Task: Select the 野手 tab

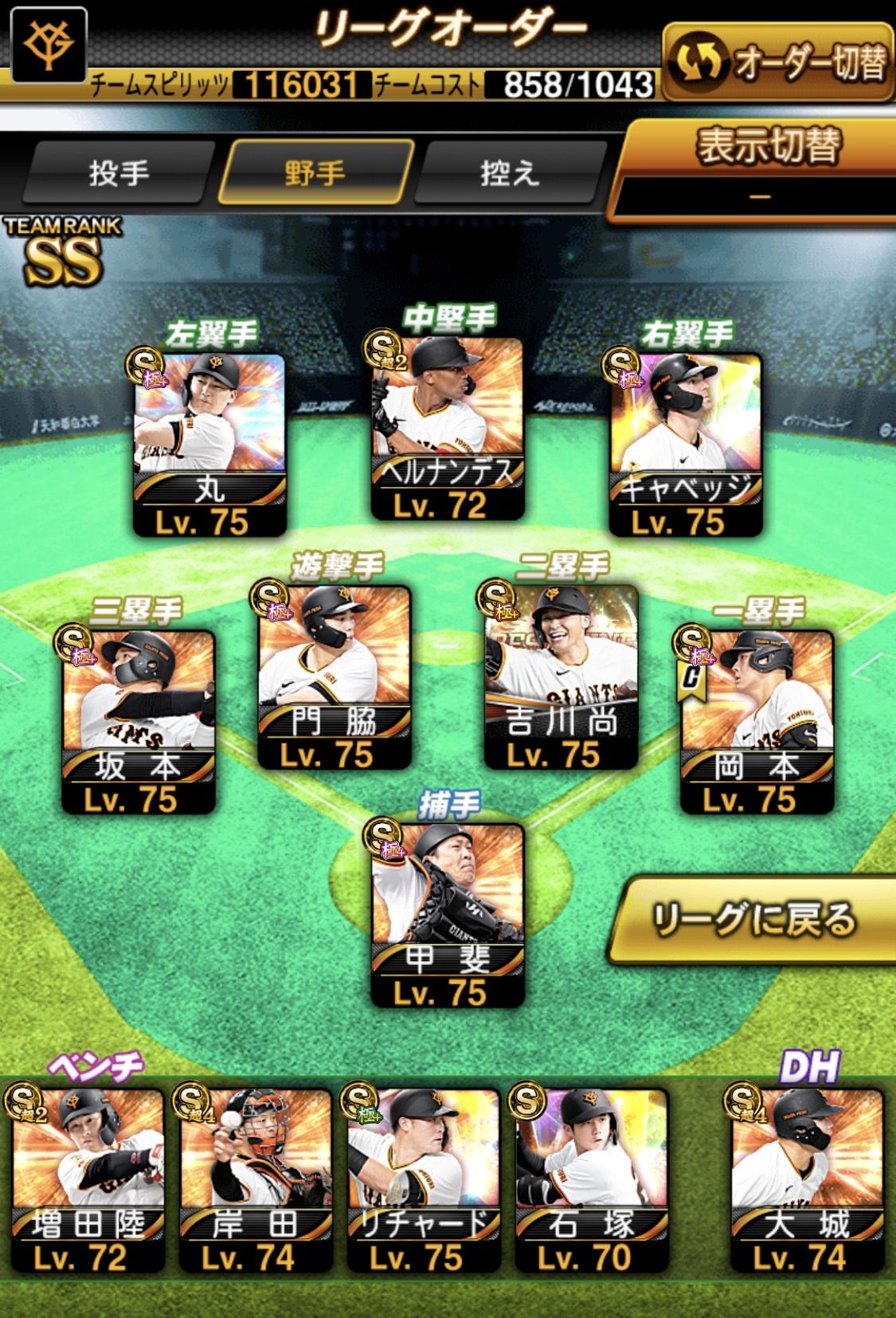Action: pyautogui.click(x=315, y=172)
